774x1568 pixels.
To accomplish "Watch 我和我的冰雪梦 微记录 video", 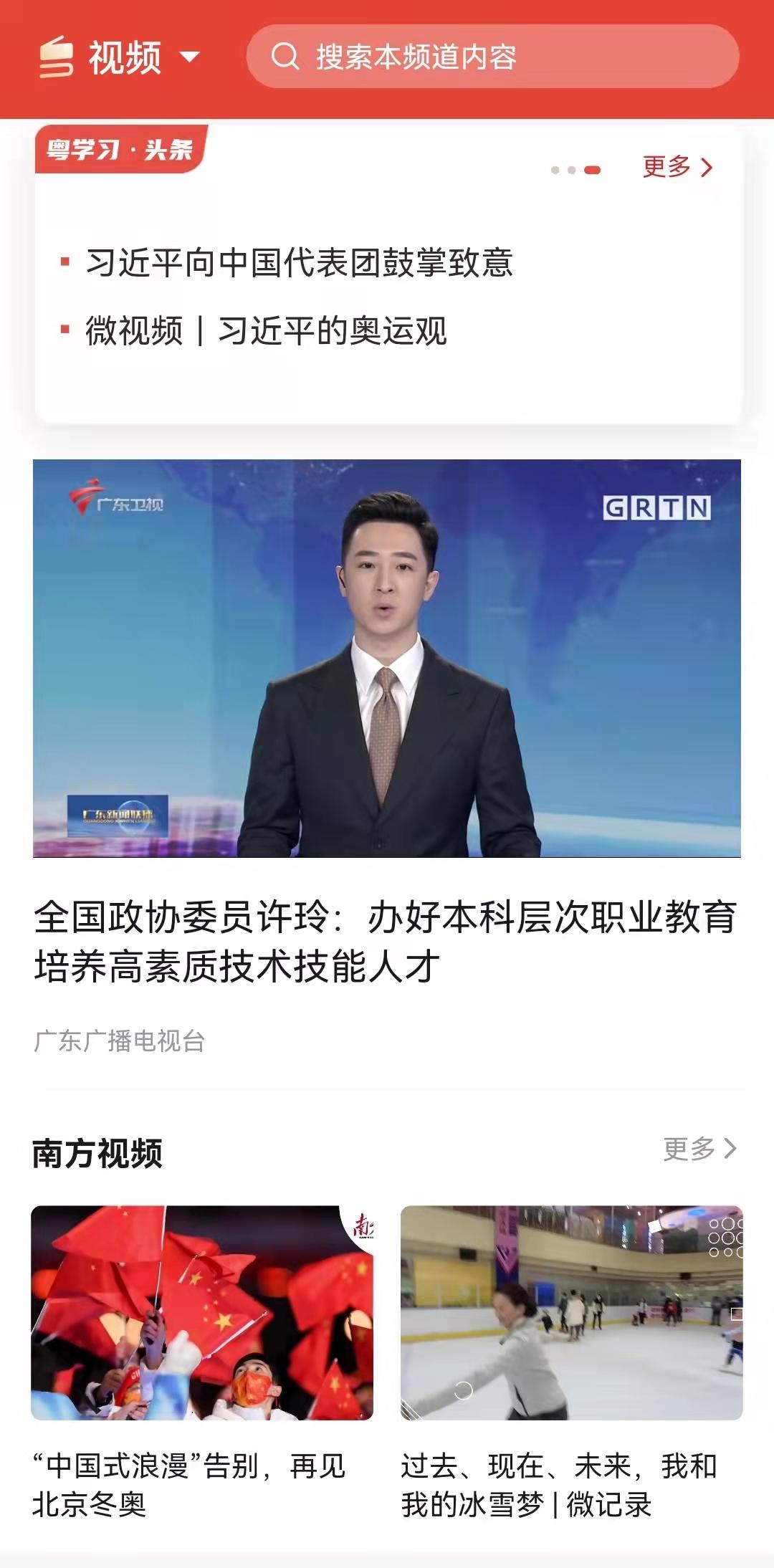I will (x=571, y=1313).
